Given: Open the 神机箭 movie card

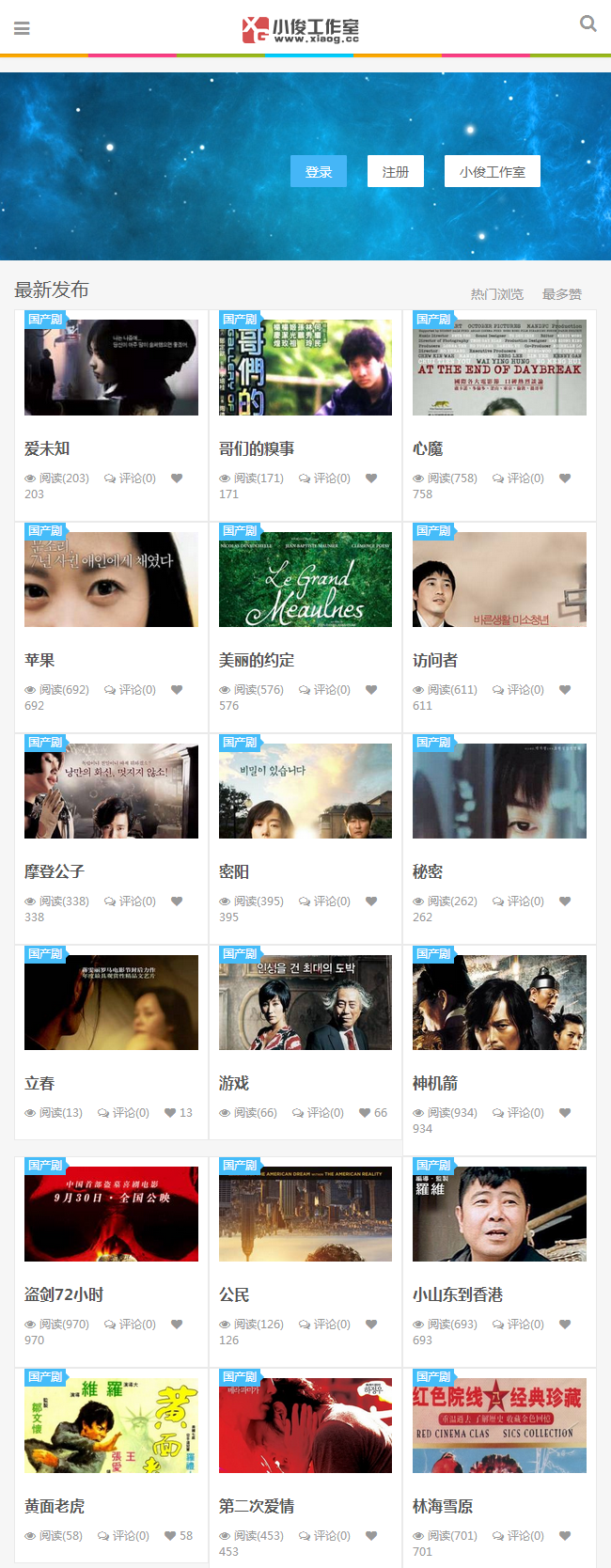Looking at the screenshot, I should [499, 1002].
